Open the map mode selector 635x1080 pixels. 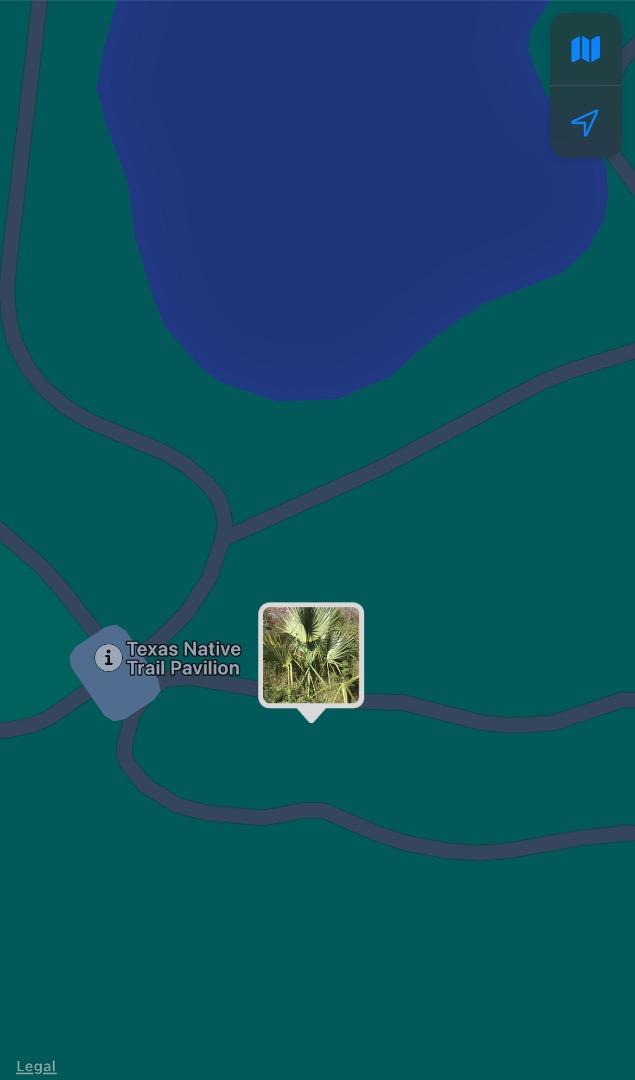point(585,49)
